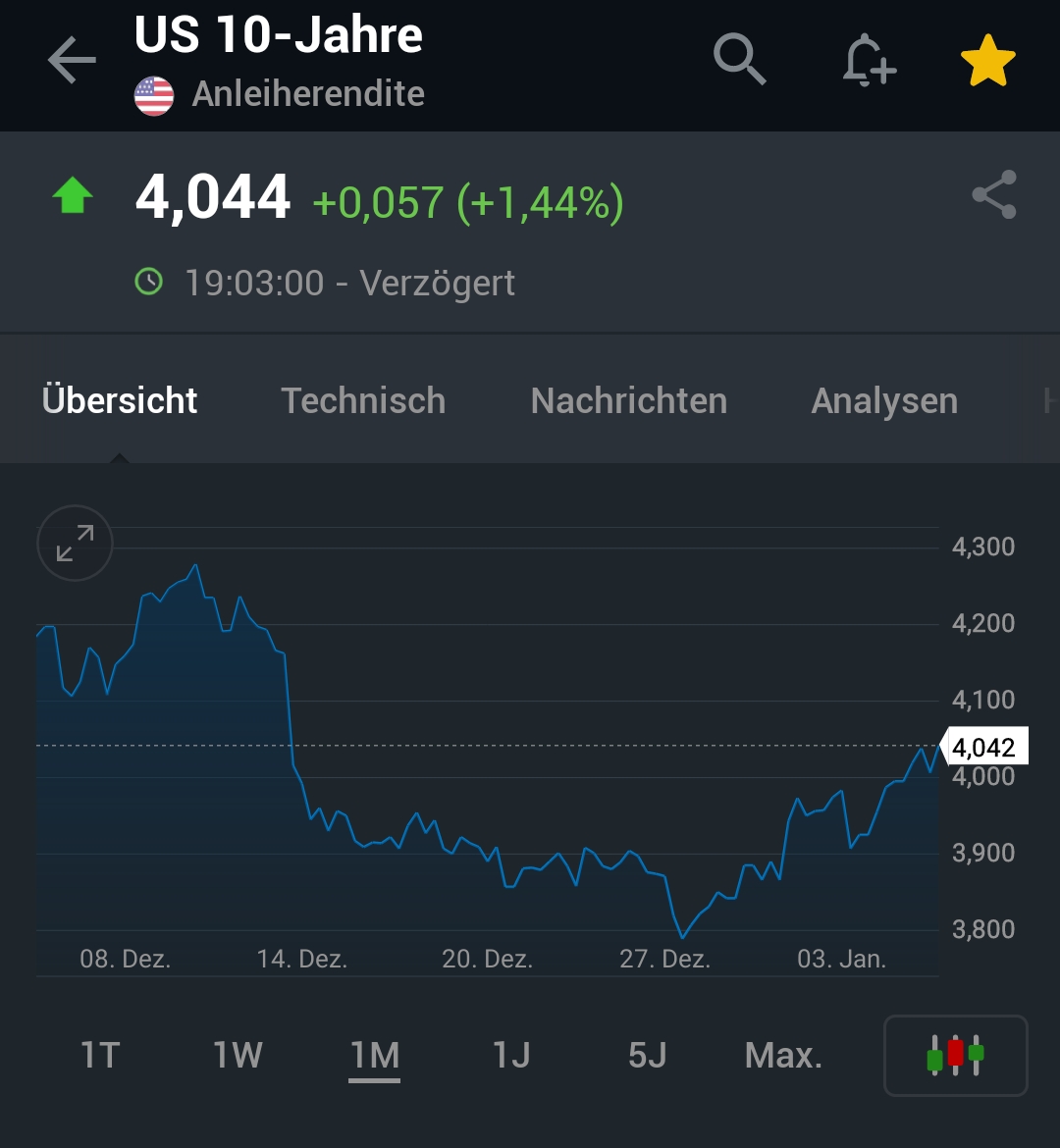Create a price alert with the bell
The height and width of the screenshot is (1148, 1060).
(869, 60)
